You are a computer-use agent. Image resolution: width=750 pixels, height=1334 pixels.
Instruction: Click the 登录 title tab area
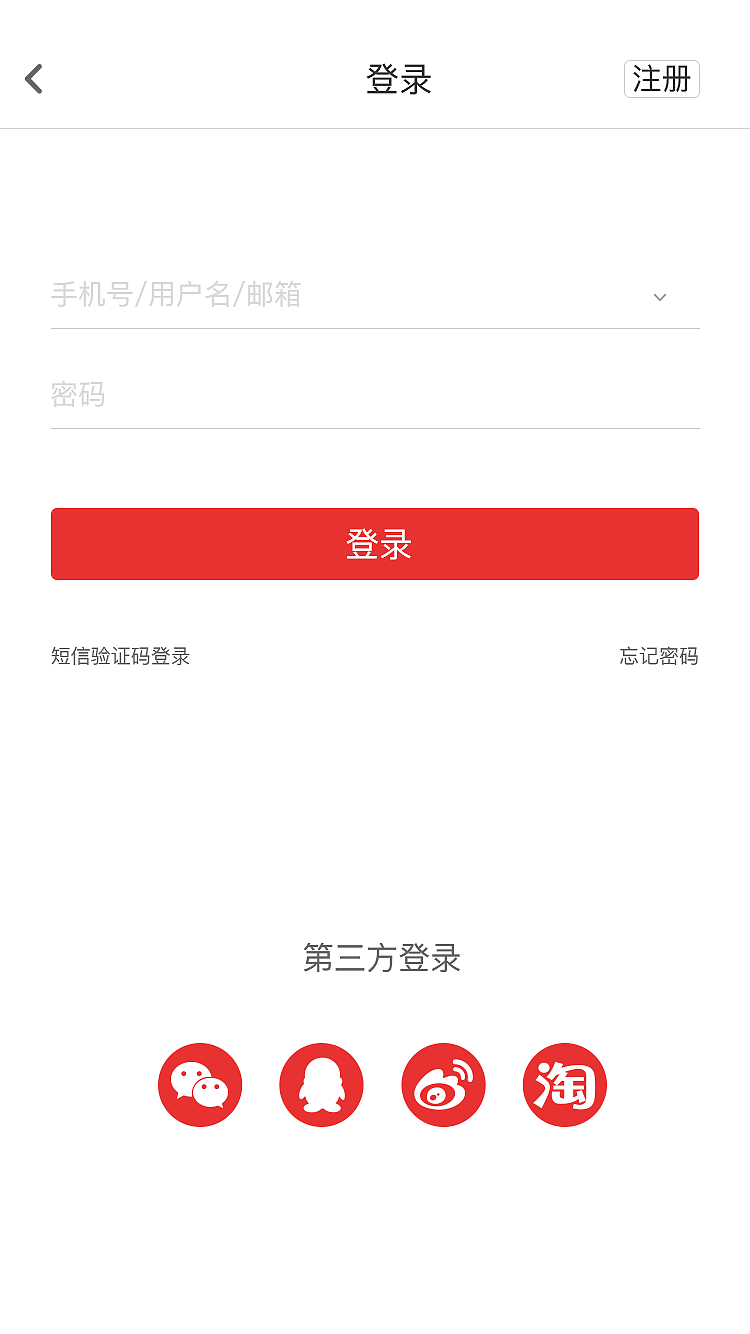[399, 78]
